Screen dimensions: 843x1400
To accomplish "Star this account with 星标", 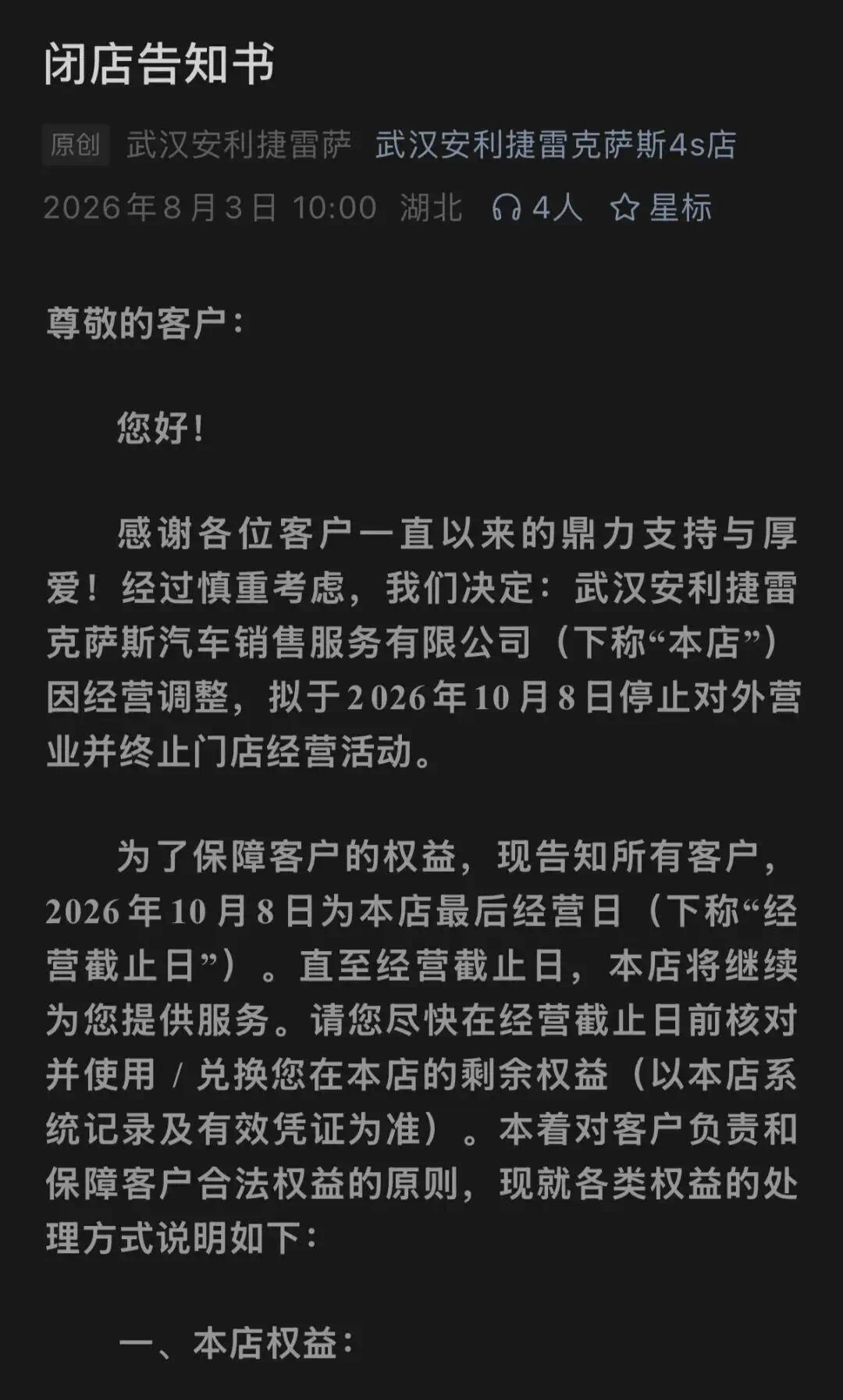I will [x=660, y=208].
